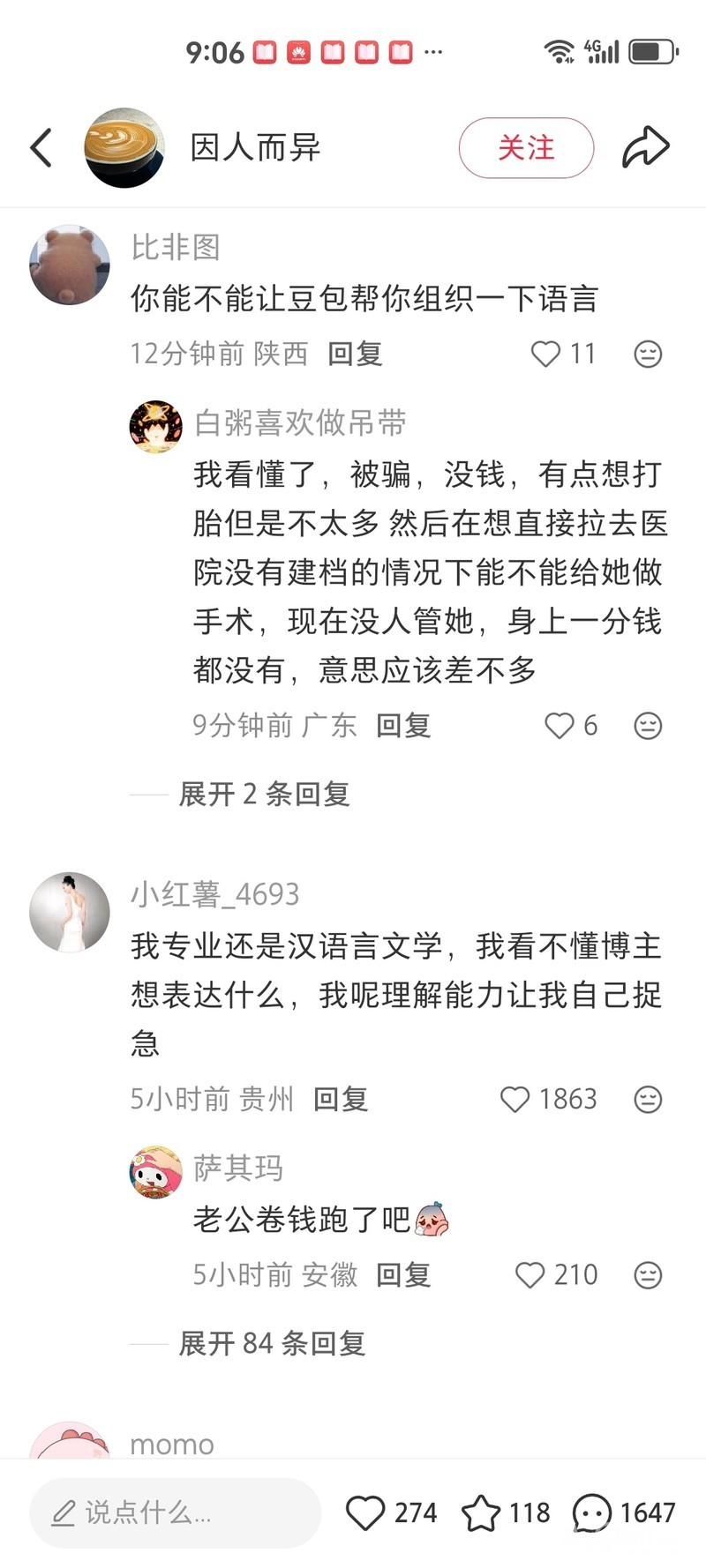Open 因人而异's profile avatar
Screen dimensions: 706x1568
point(124,147)
